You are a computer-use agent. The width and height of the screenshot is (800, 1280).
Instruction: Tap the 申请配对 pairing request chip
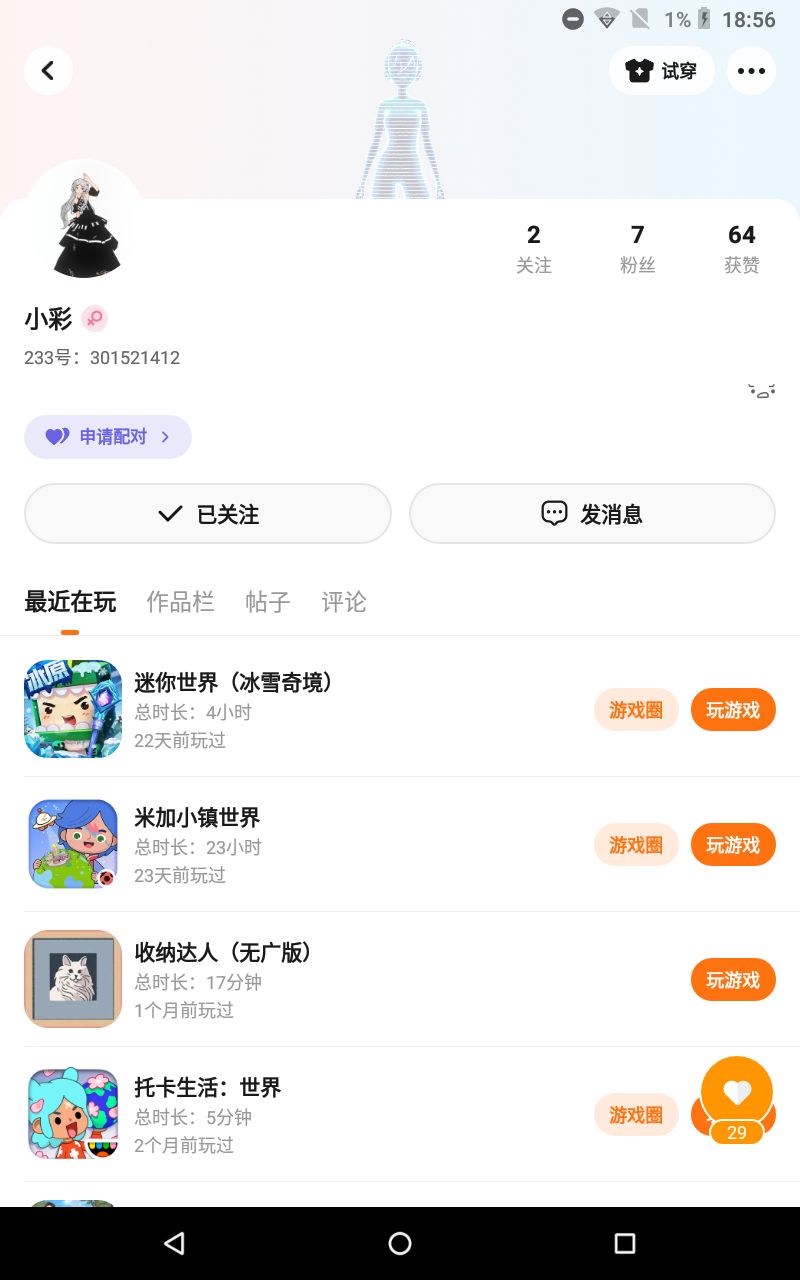coord(108,437)
